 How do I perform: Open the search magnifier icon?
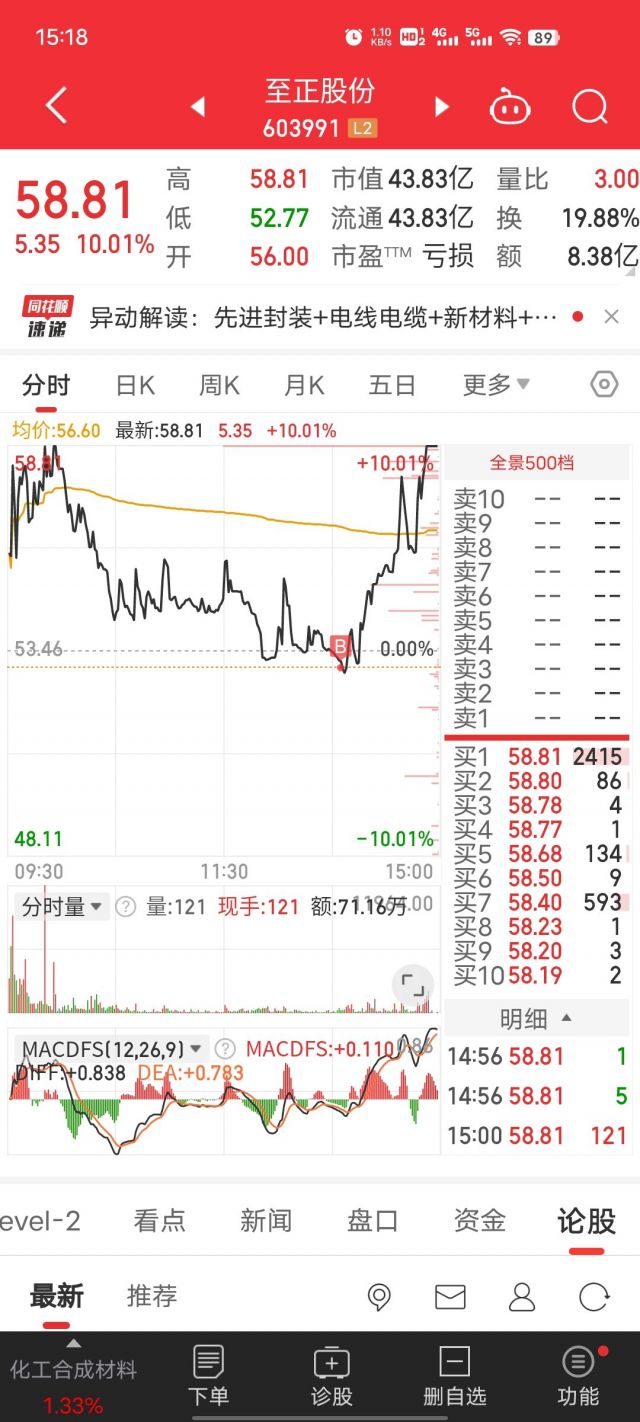(x=590, y=106)
